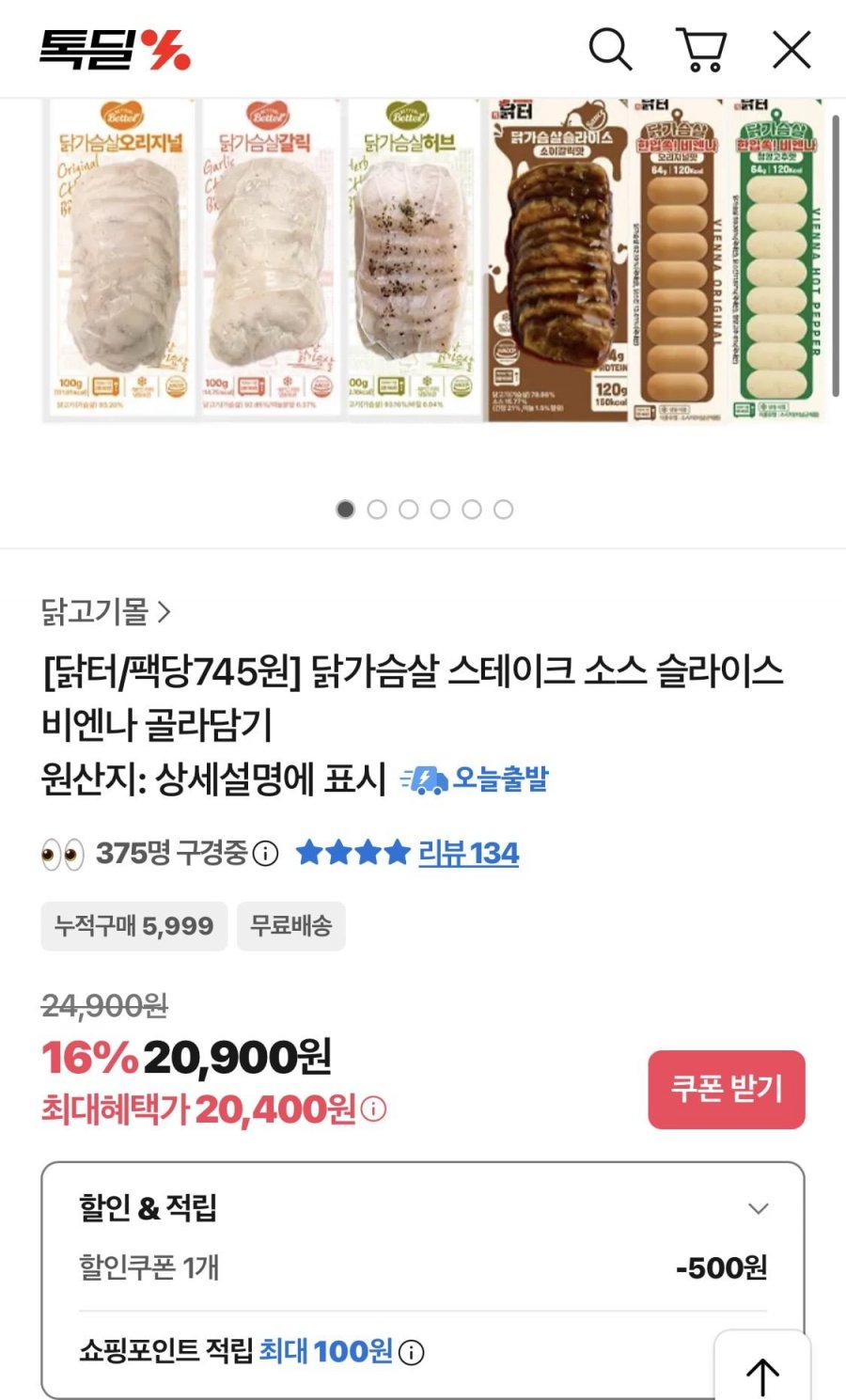Click the 무료배송 tag
846x1400 pixels.
point(291,926)
